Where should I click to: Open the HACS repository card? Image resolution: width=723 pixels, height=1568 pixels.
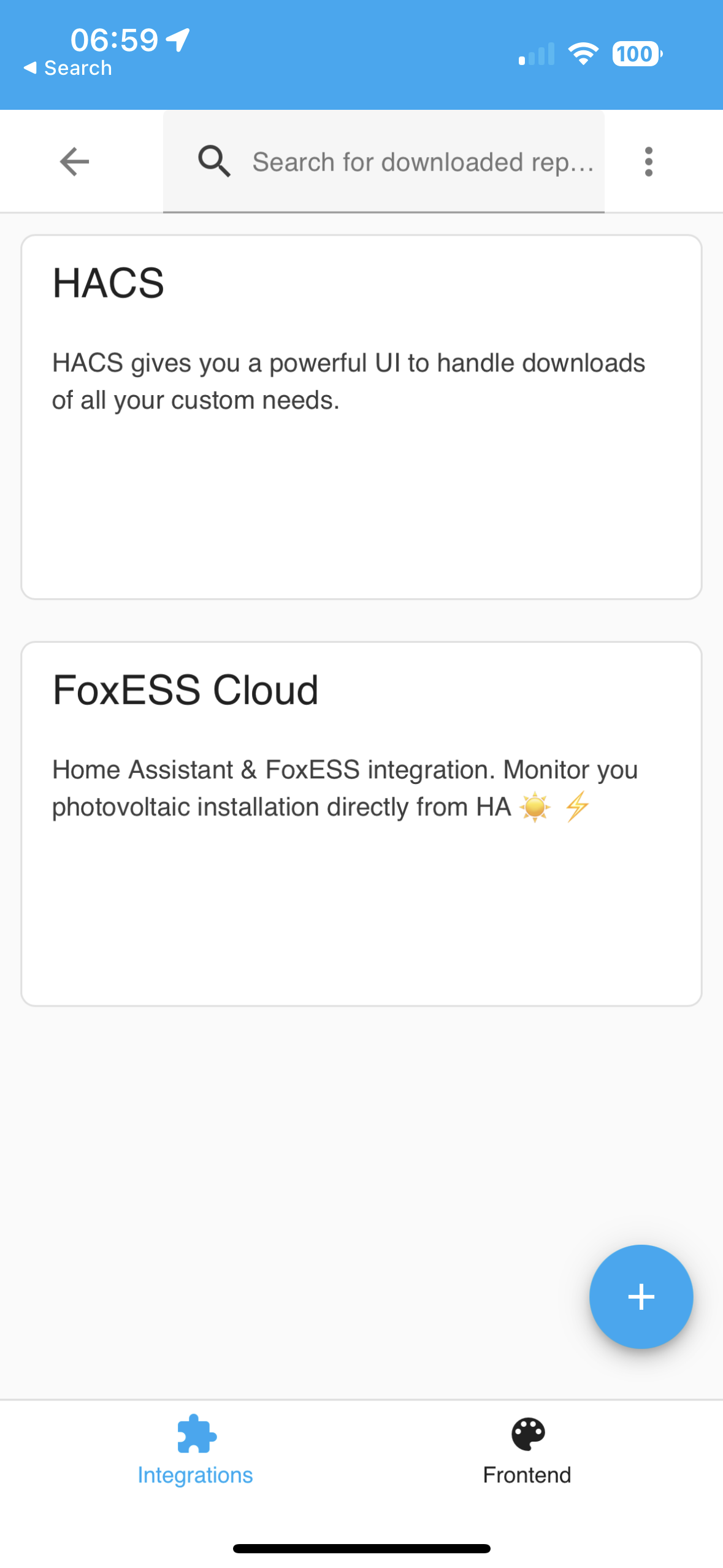pos(361,417)
